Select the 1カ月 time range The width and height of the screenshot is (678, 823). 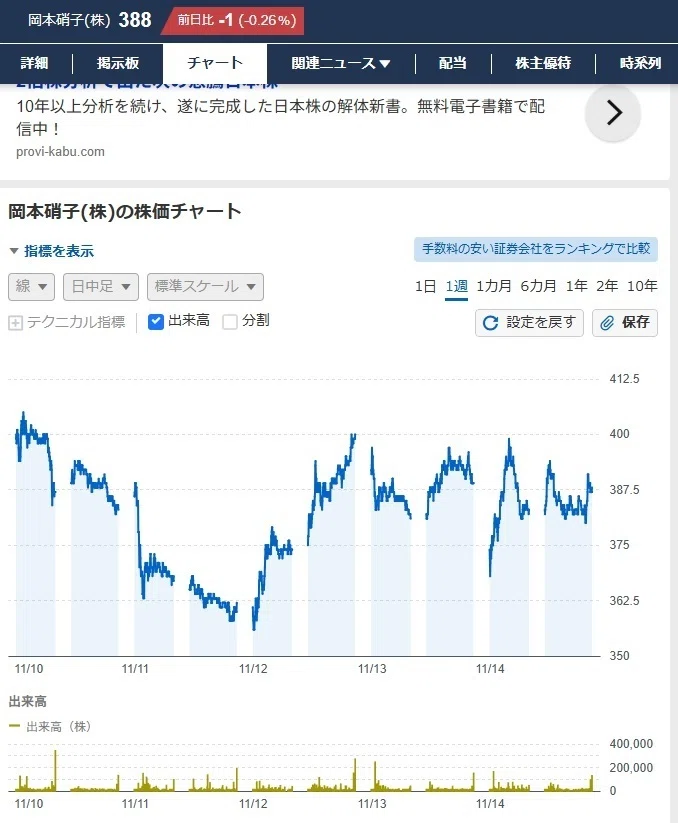(x=493, y=286)
